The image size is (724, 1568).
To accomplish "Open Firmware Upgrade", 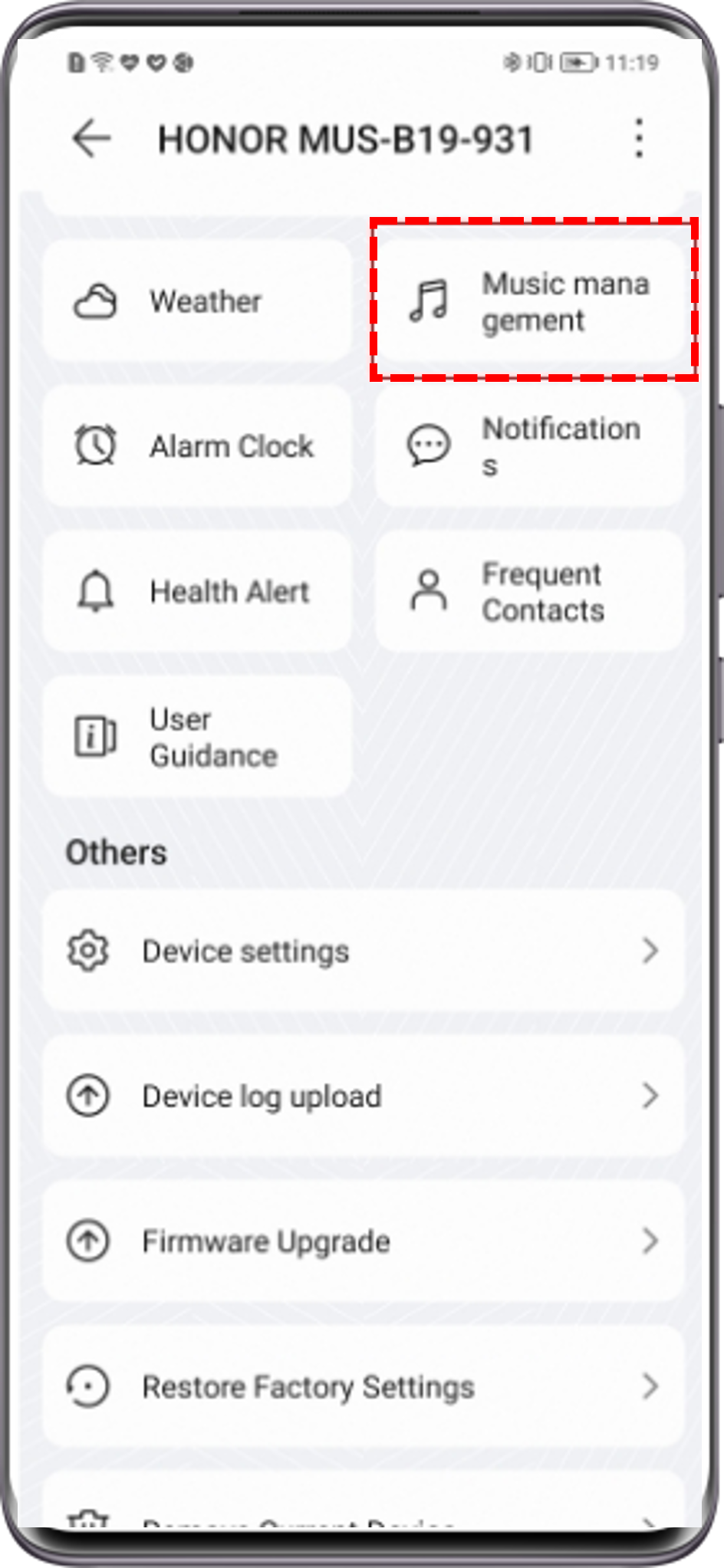I will click(x=362, y=1241).
